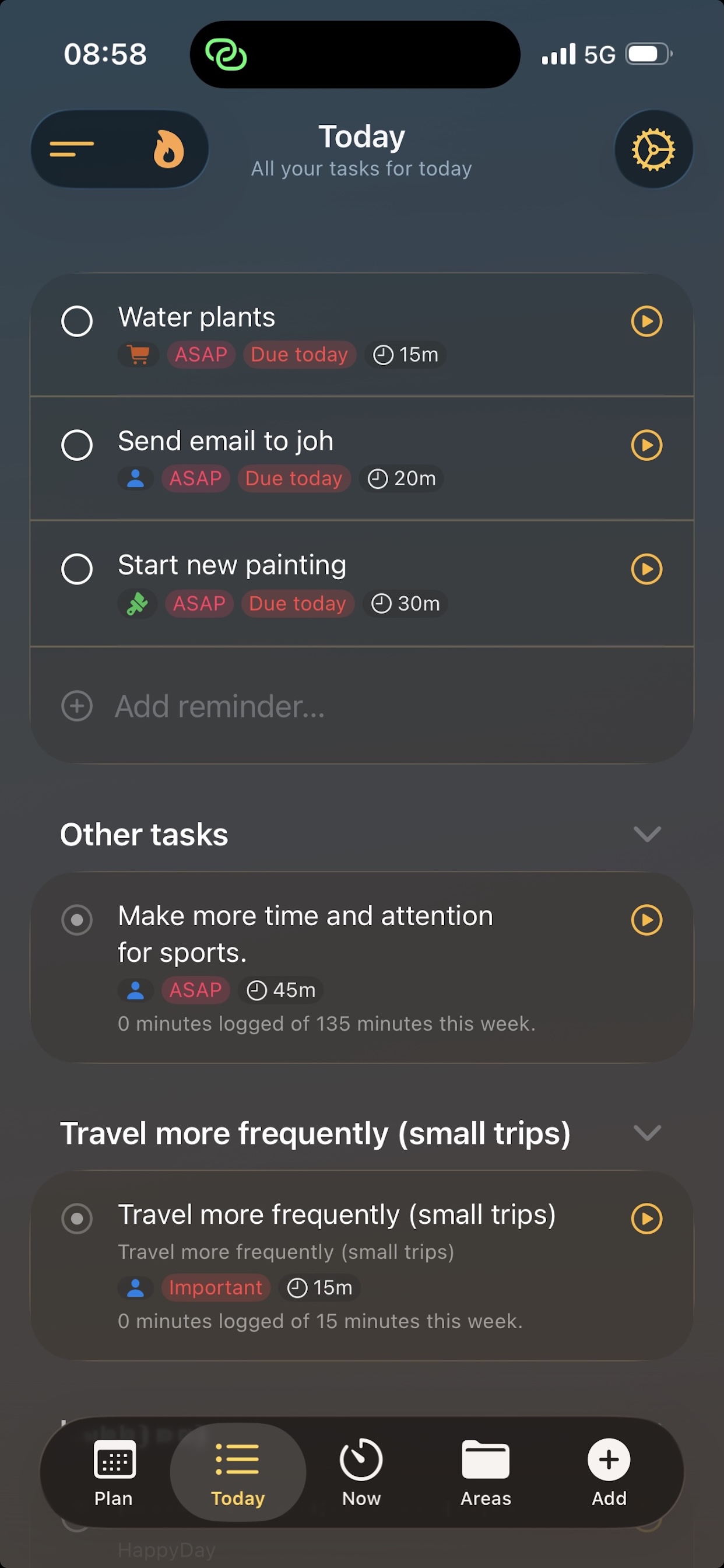Start timer on Water plants task
The height and width of the screenshot is (1568, 724).
(646, 321)
